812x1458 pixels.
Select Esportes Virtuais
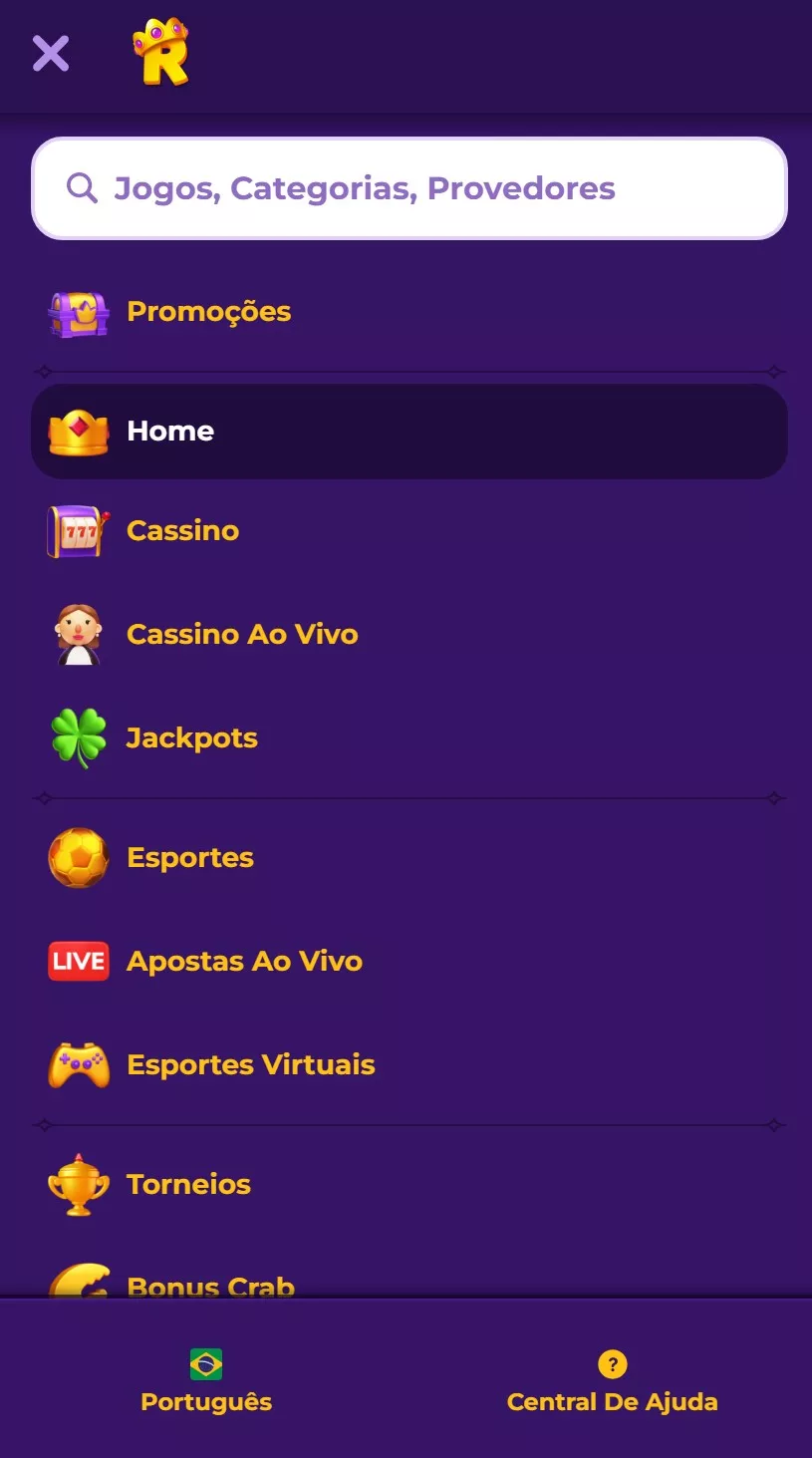(250, 1065)
